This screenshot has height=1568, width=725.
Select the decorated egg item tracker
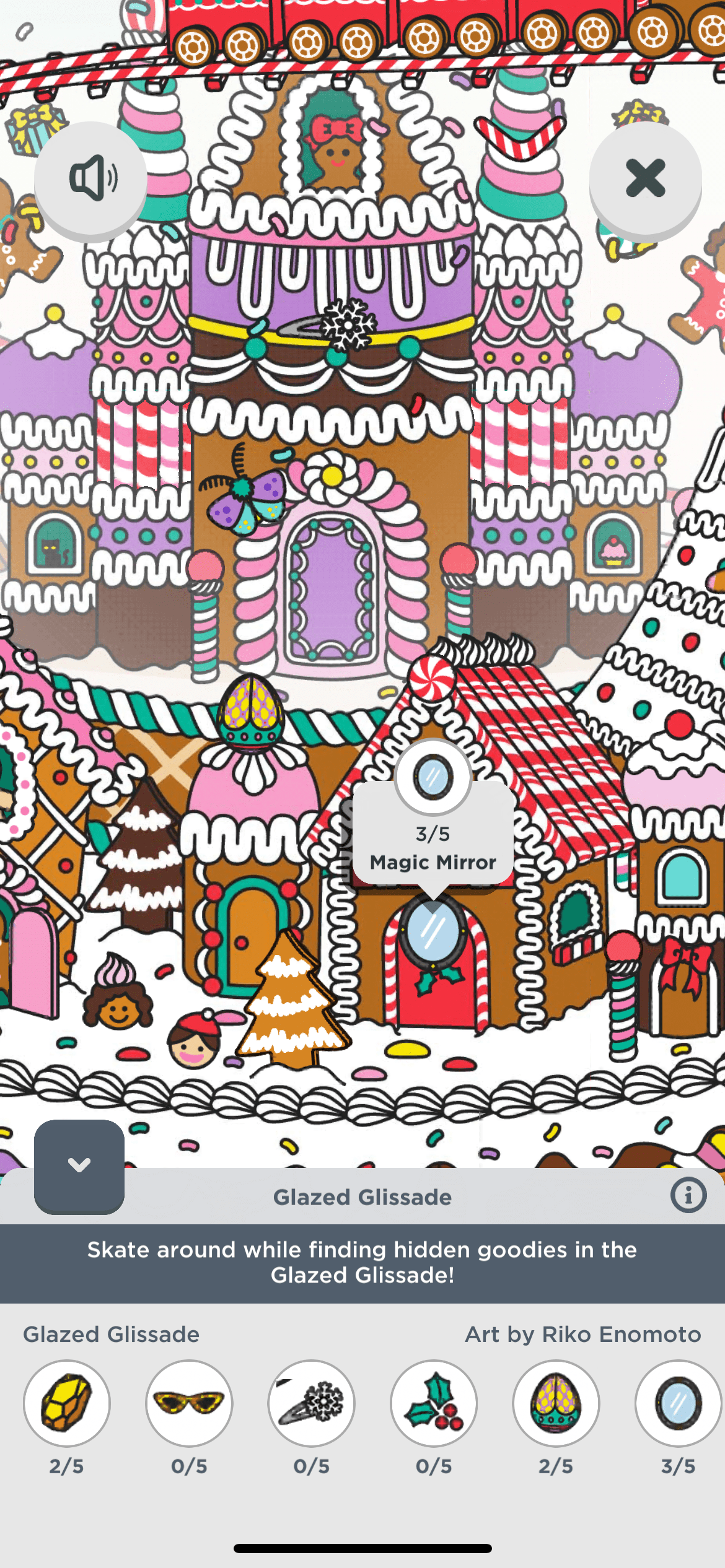click(x=556, y=1403)
